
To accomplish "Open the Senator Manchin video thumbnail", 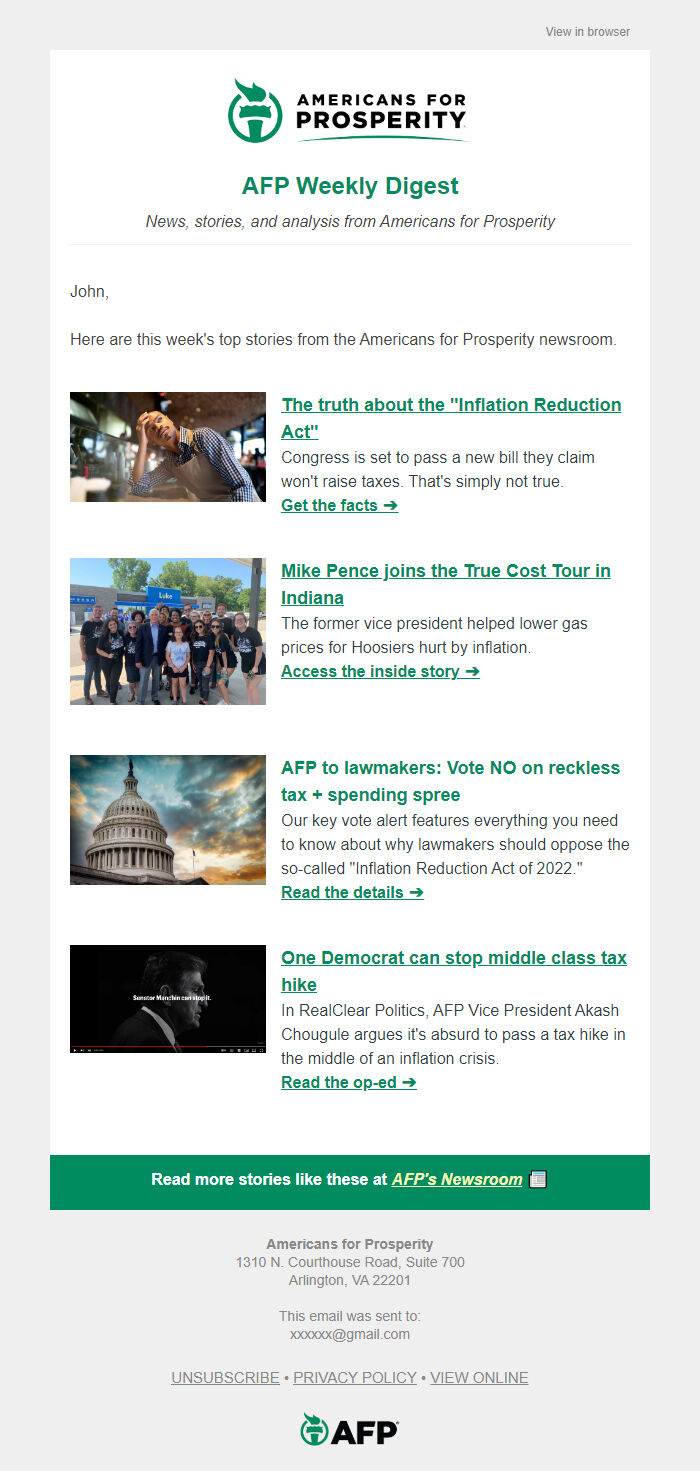I will click(x=168, y=999).
